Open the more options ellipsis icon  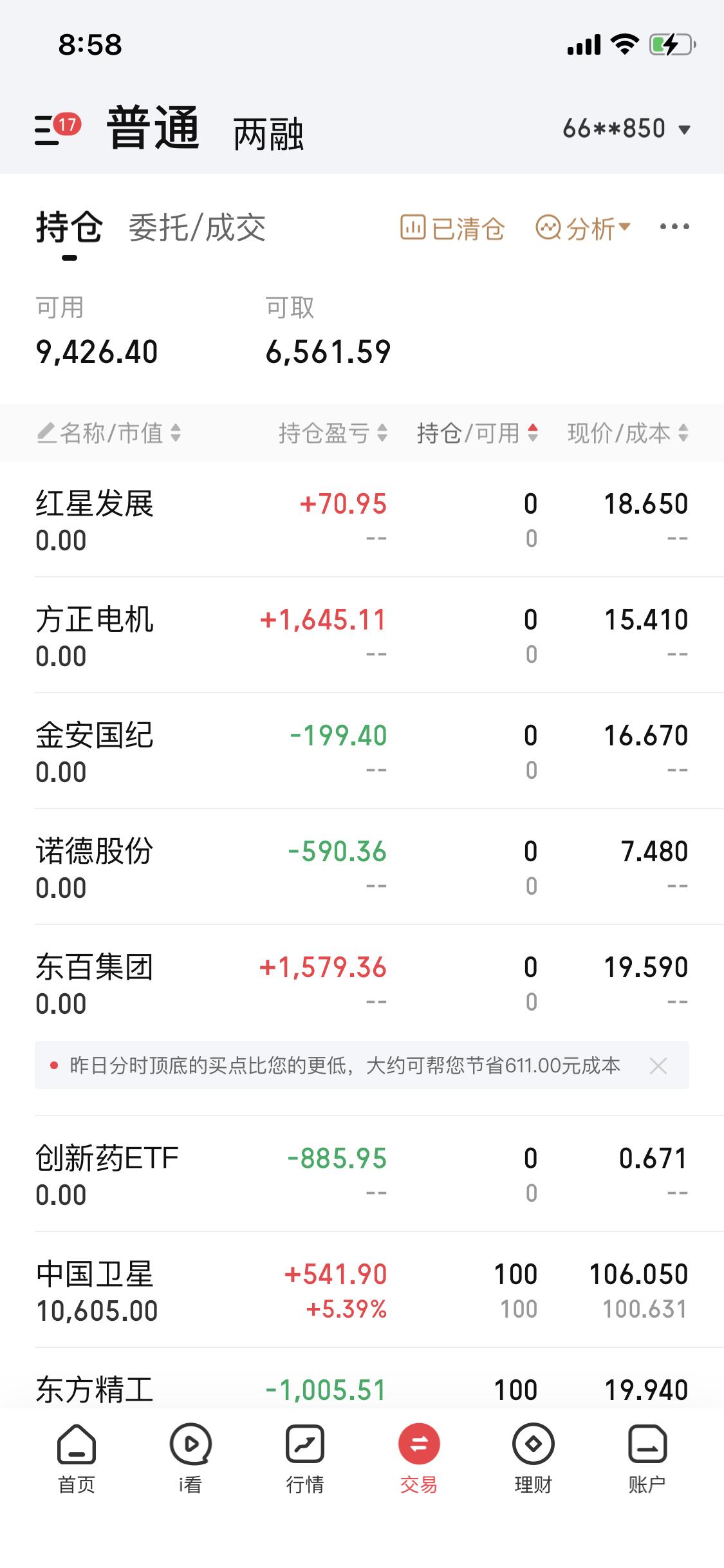click(x=673, y=227)
